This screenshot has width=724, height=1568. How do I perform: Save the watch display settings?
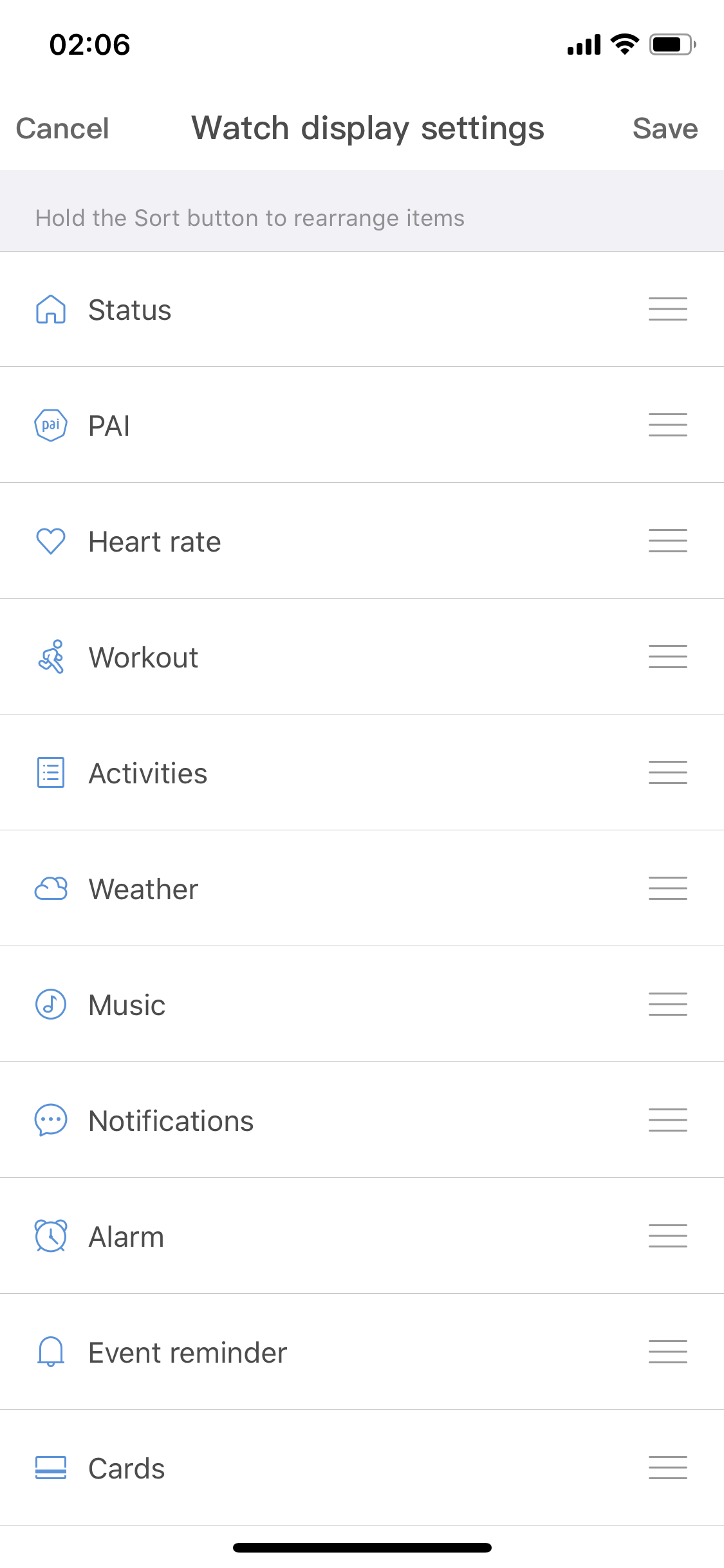pyautogui.click(x=665, y=129)
